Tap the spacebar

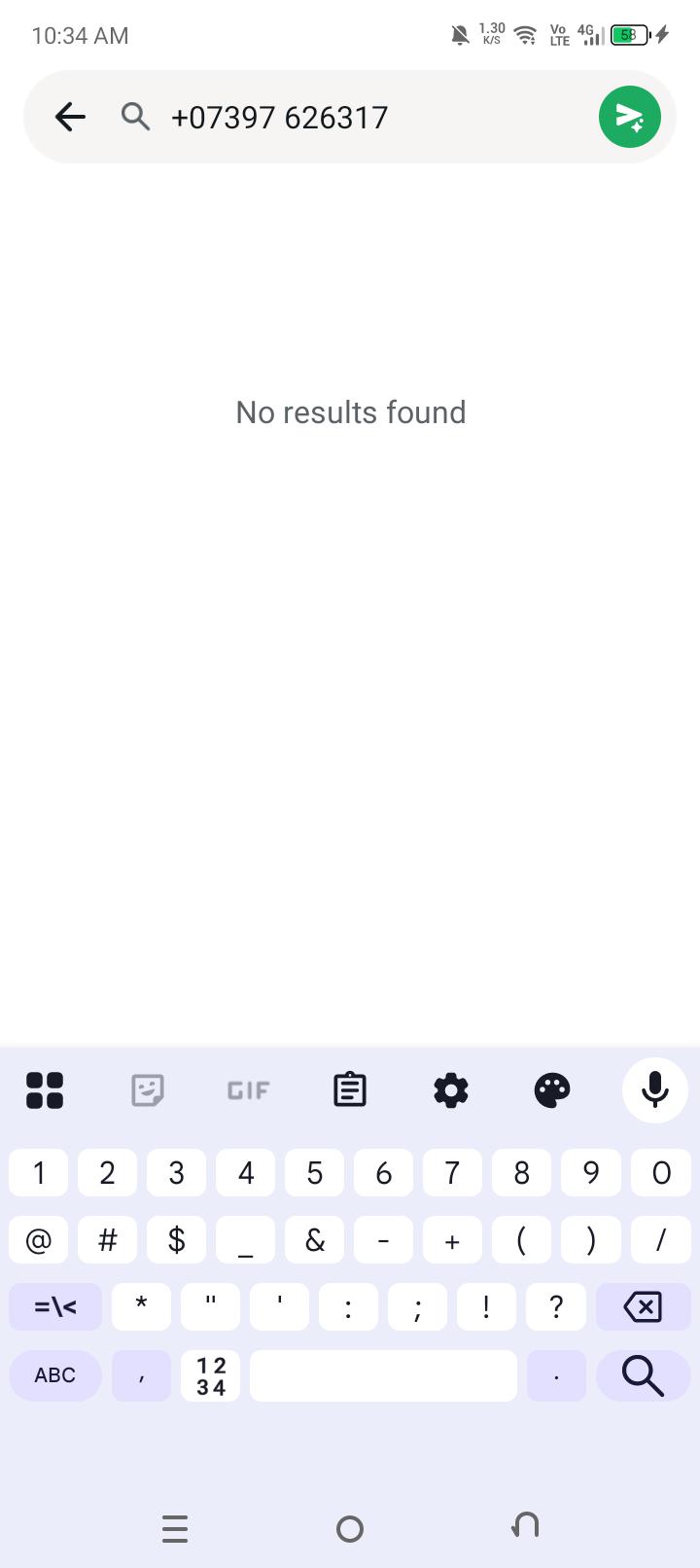coord(383,1375)
